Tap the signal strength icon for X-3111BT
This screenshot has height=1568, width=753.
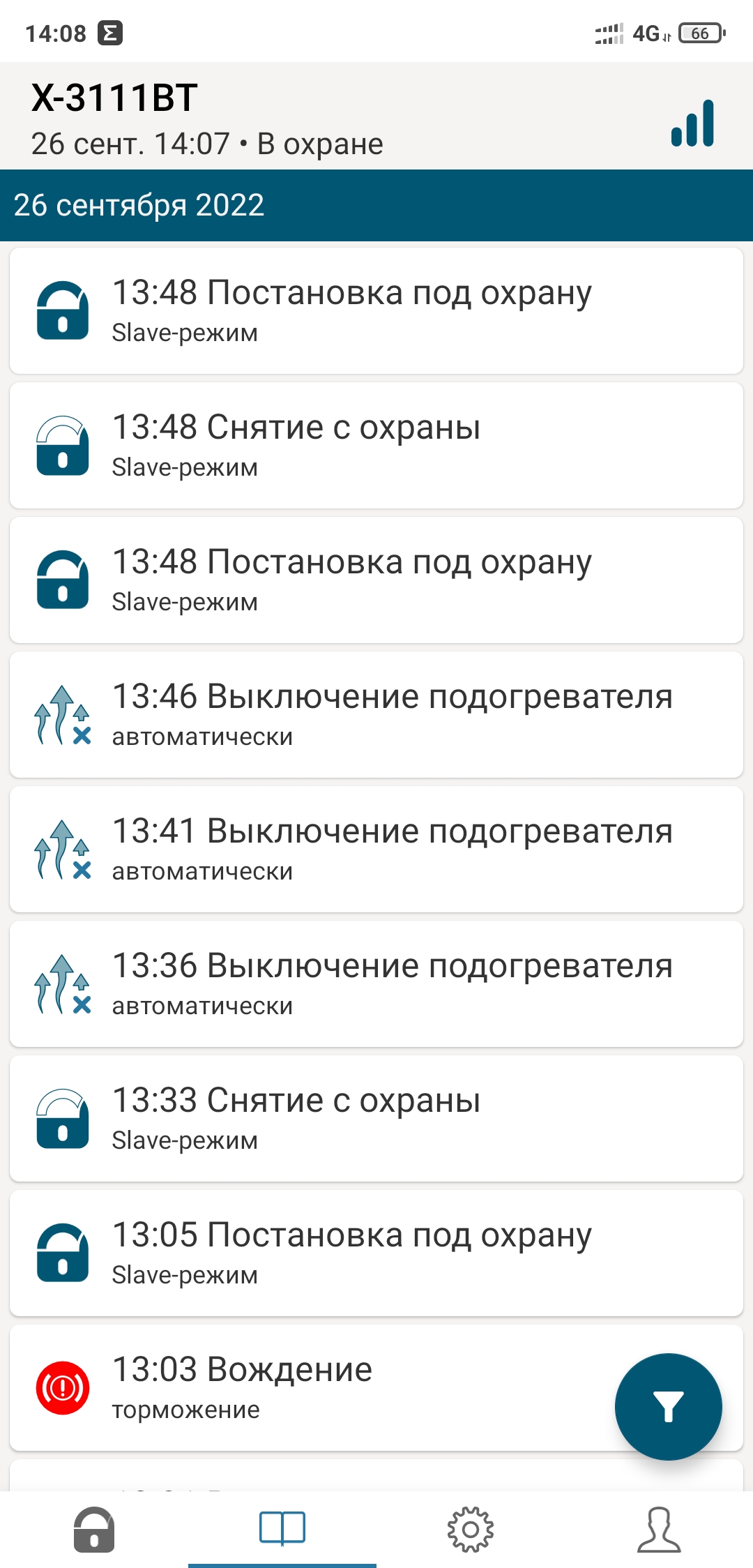coord(692,123)
